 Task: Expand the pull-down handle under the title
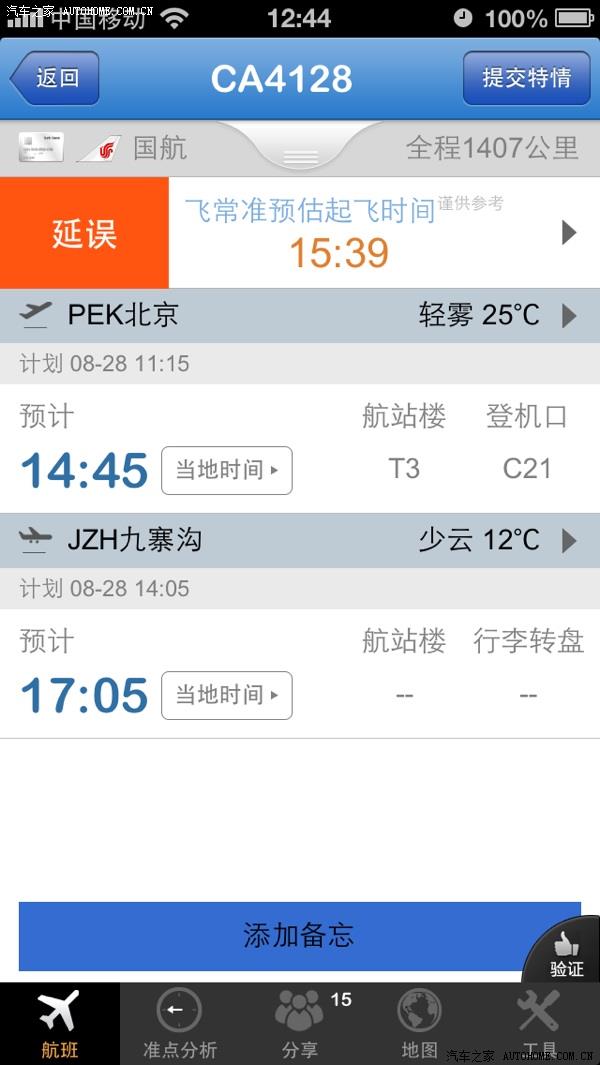coord(300,156)
